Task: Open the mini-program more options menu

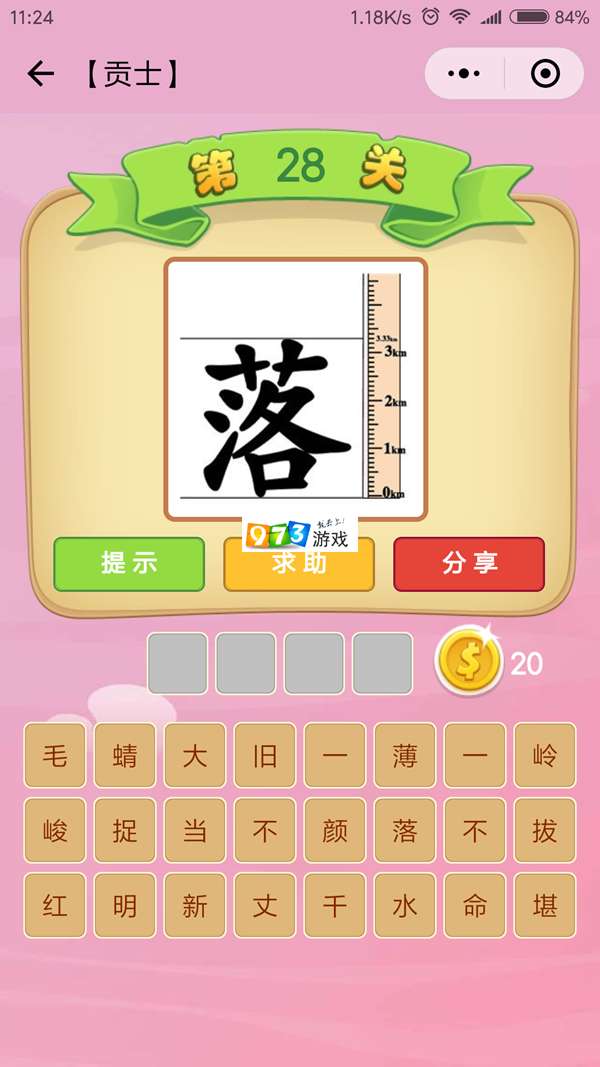Action: click(x=464, y=74)
